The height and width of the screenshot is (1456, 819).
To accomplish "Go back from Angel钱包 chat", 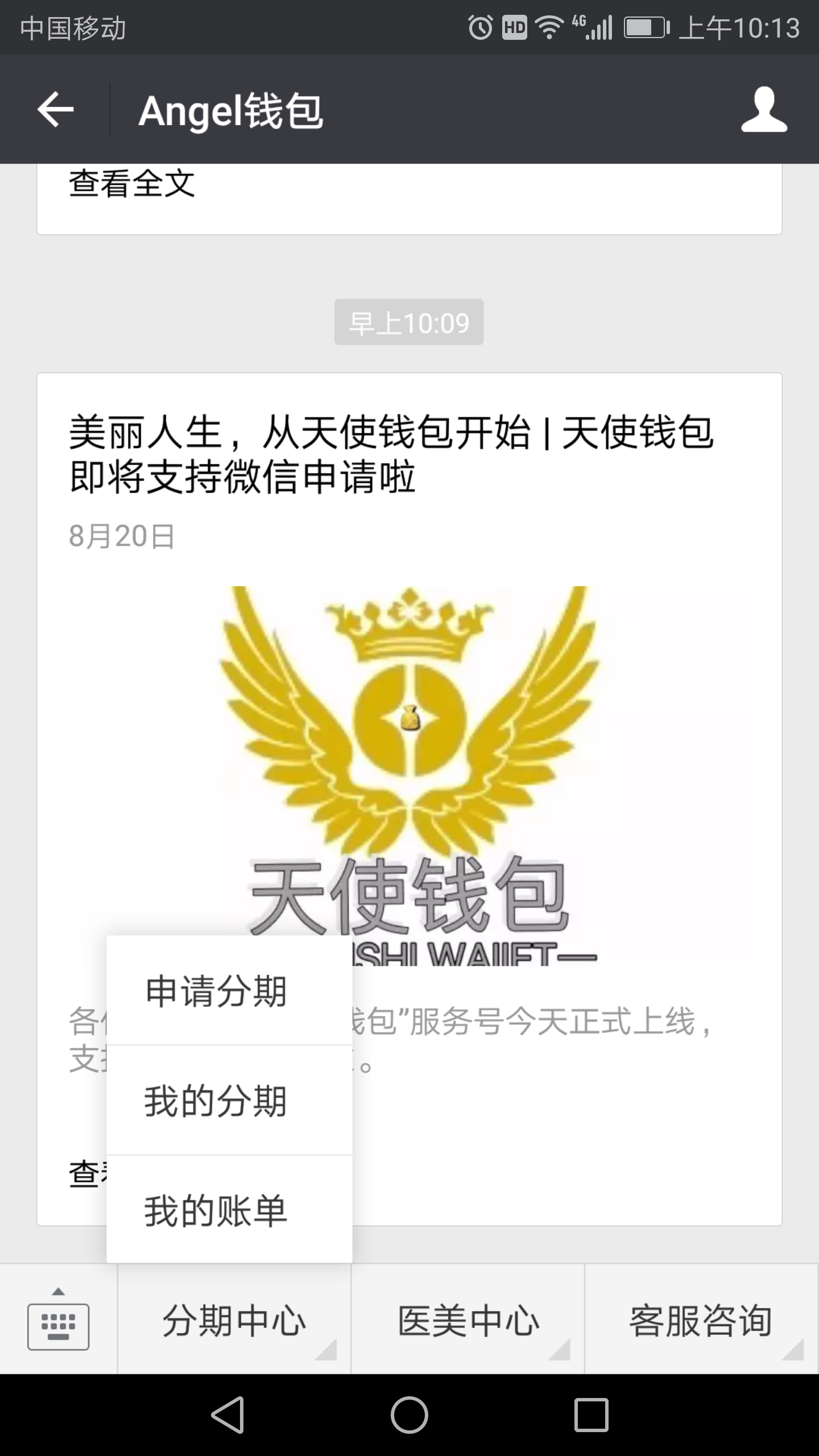I will 56,109.
